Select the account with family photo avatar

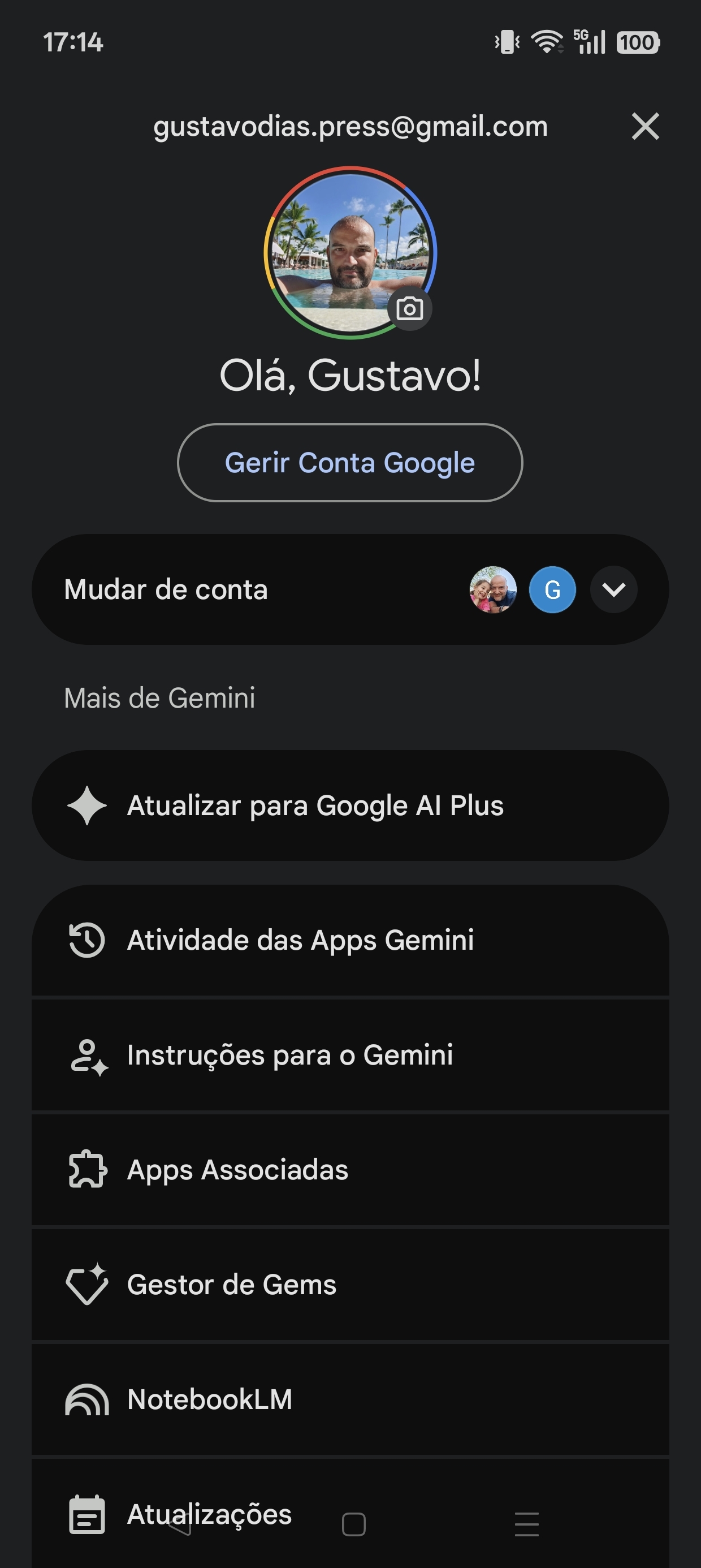(493, 589)
